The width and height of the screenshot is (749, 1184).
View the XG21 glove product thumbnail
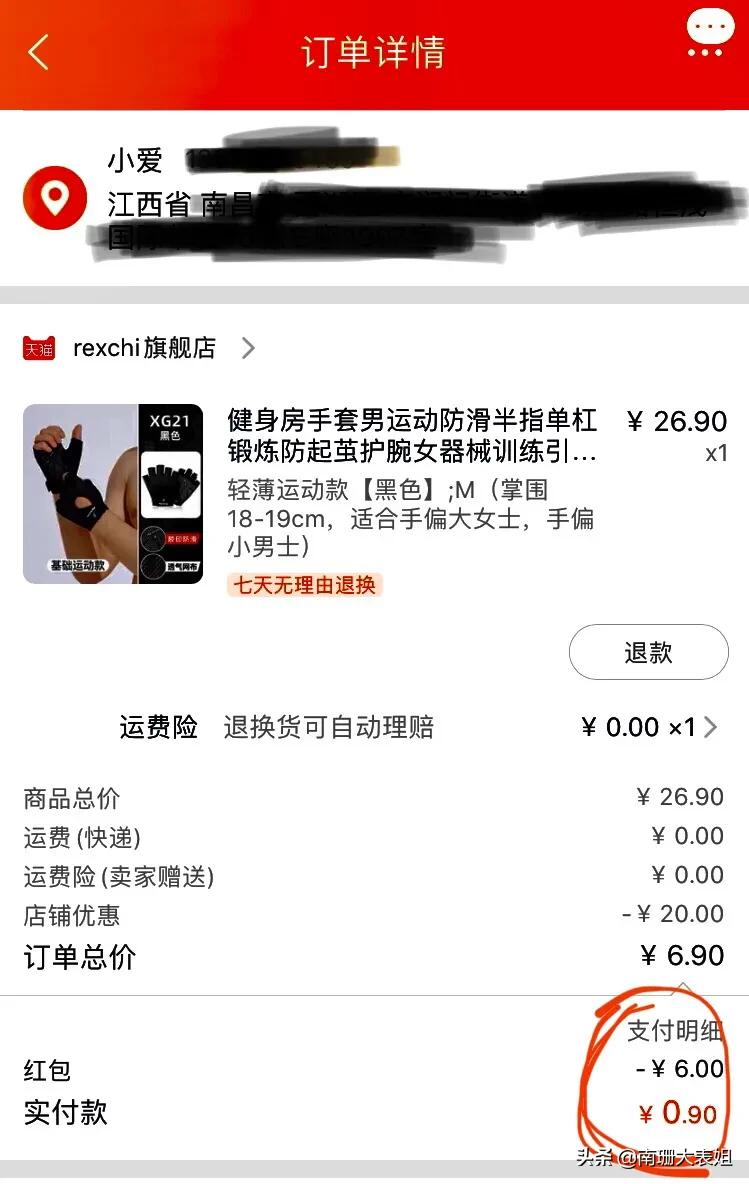pos(112,492)
